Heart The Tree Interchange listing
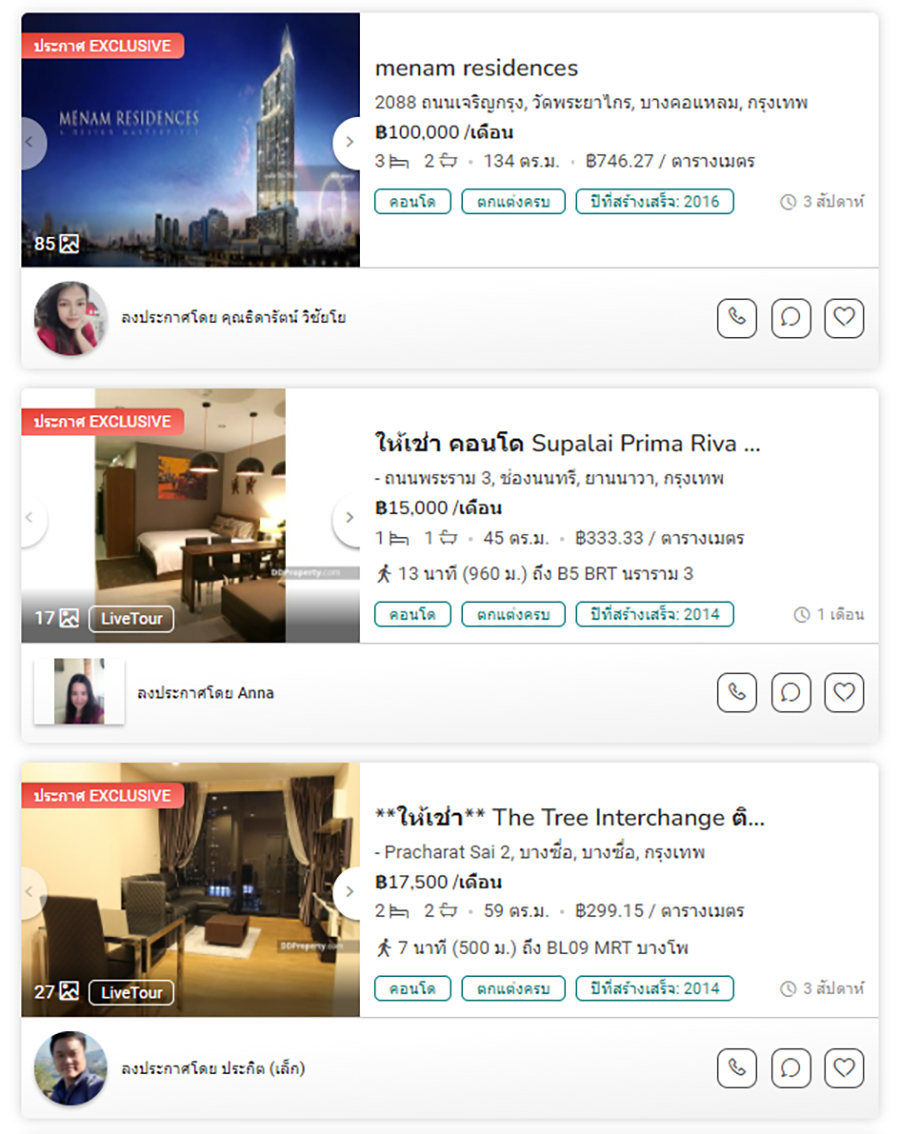This screenshot has height=1134, width=900. tap(844, 1068)
